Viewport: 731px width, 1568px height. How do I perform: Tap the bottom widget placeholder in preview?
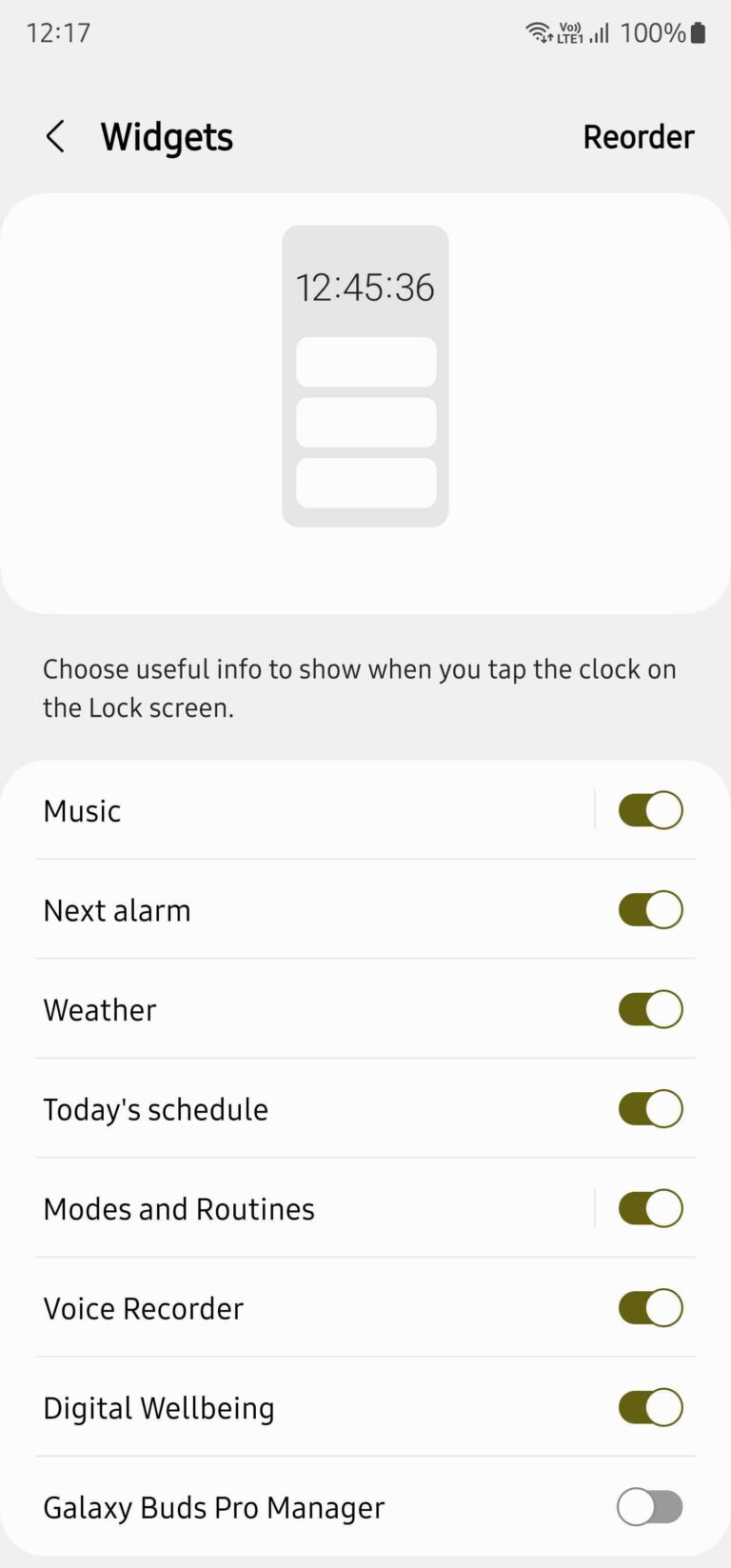(365, 483)
